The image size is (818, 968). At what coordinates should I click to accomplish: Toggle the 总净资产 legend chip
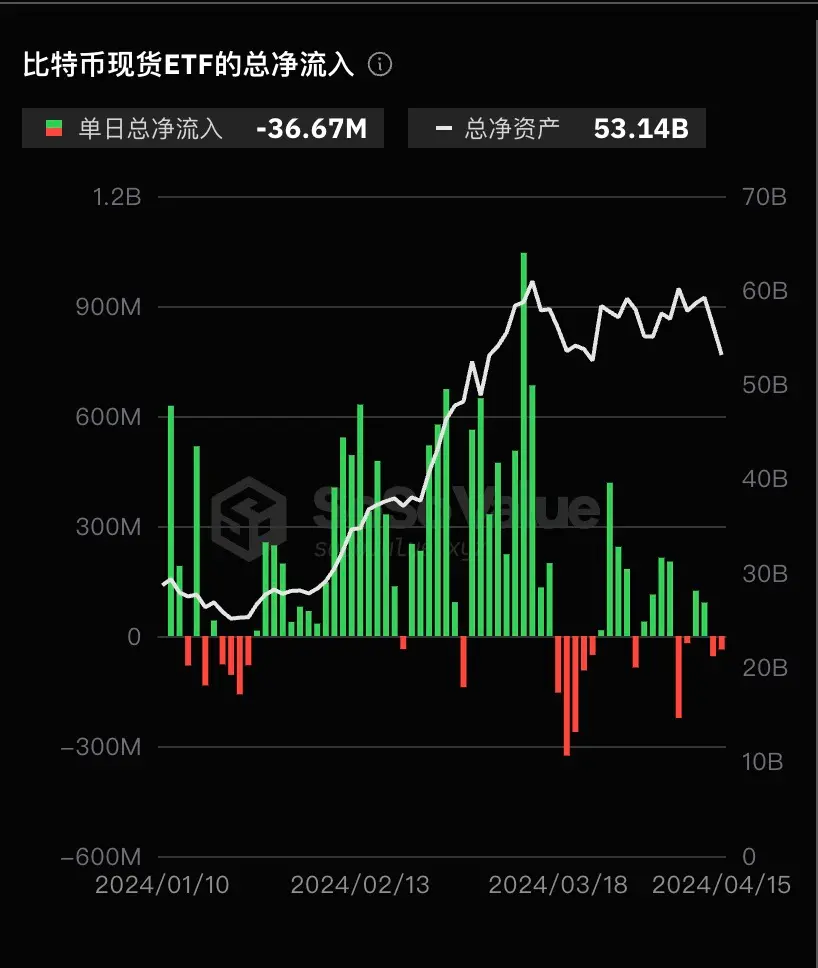tap(556, 128)
